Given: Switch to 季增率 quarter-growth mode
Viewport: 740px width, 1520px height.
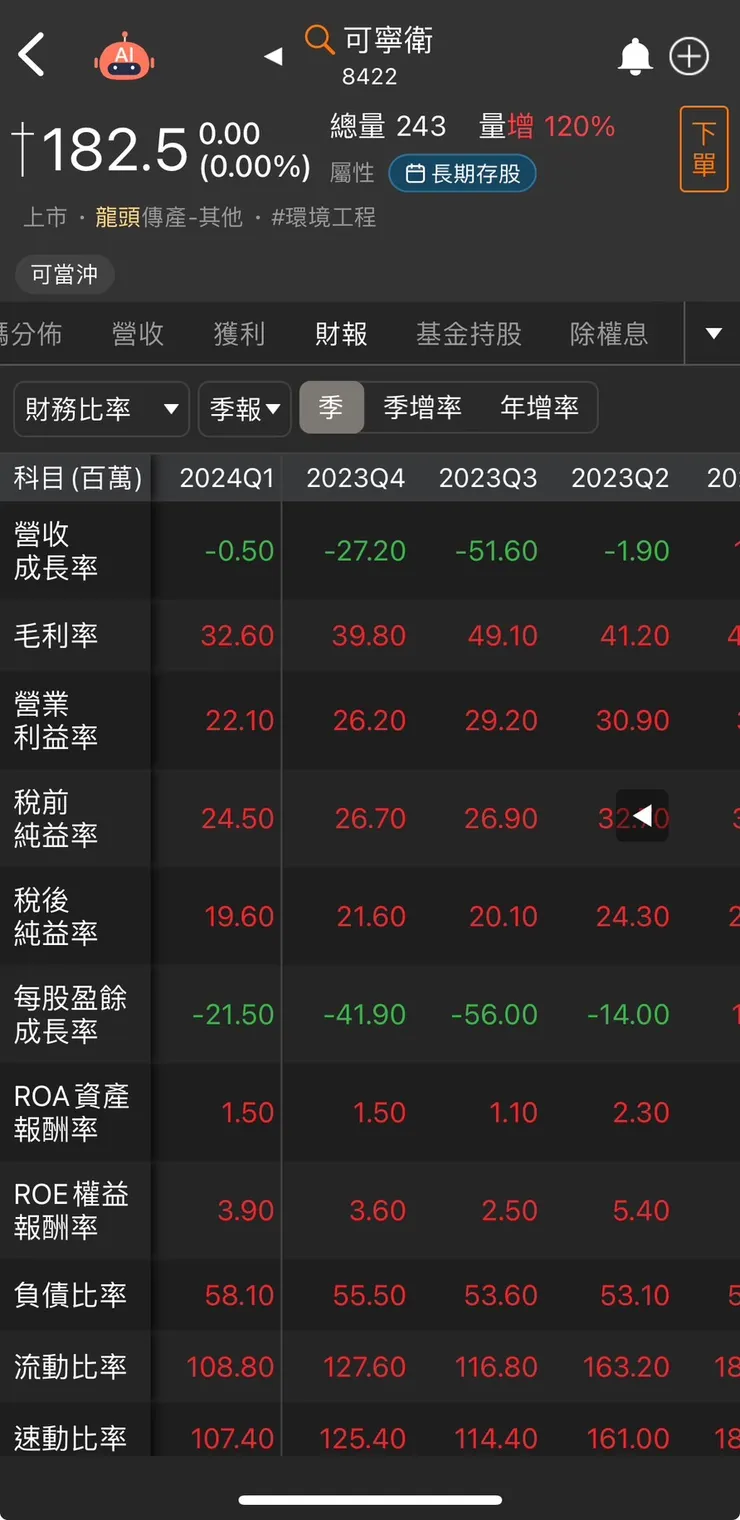Looking at the screenshot, I should point(421,408).
